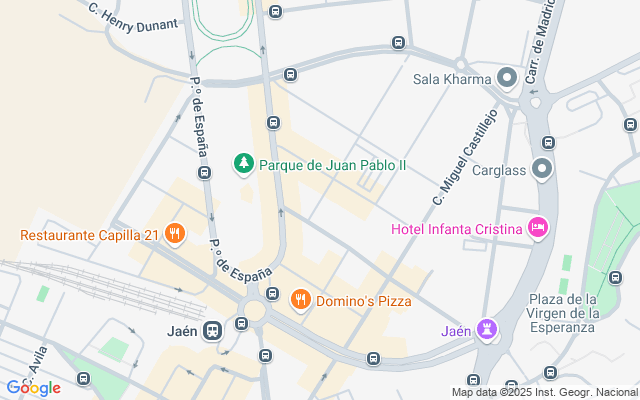The height and width of the screenshot is (400, 640).
Task: Select the purple Jaén landmark marker
Action: point(487,330)
